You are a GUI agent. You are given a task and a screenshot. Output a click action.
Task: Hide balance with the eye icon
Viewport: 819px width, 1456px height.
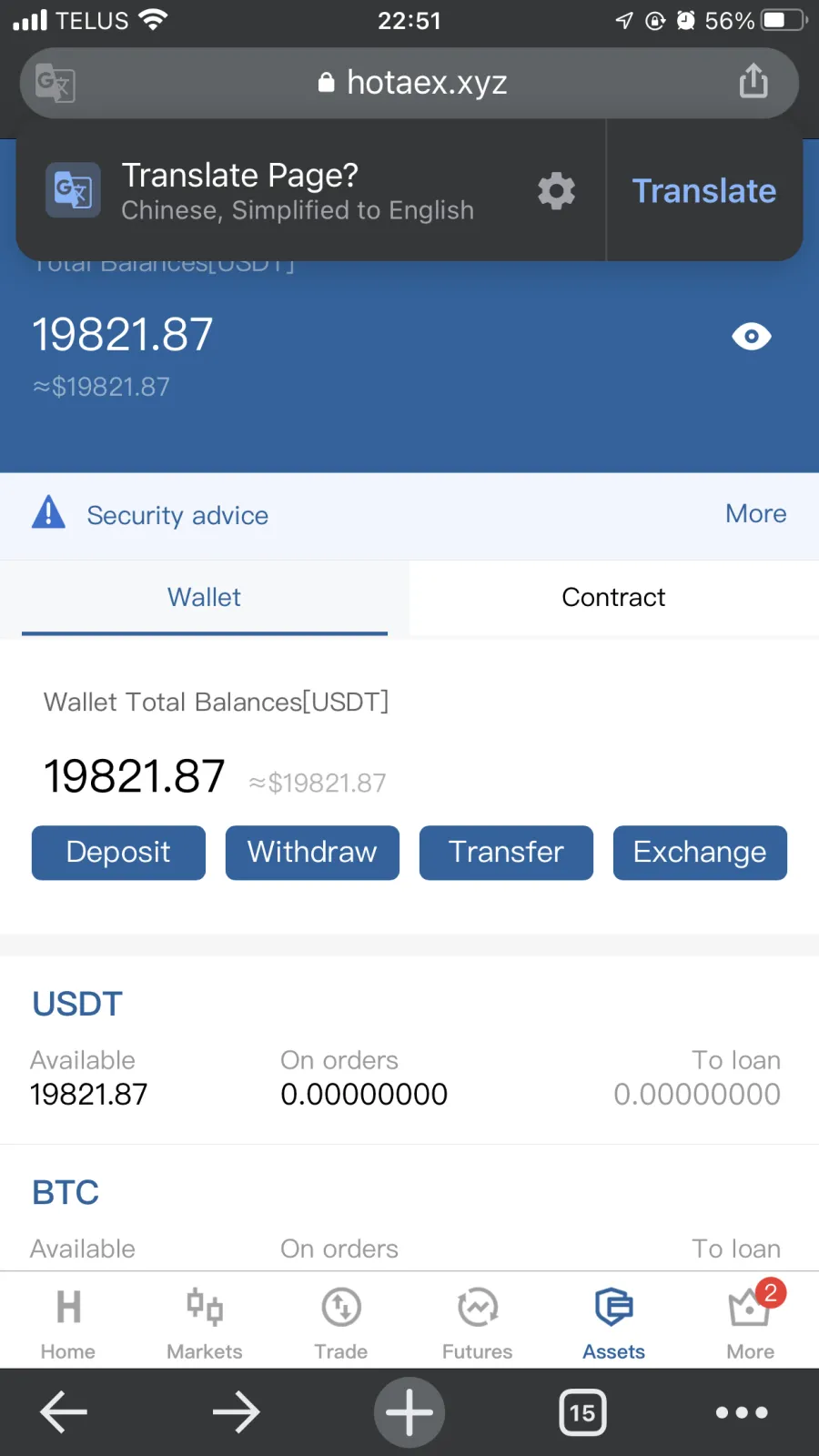click(x=752, y=337)
